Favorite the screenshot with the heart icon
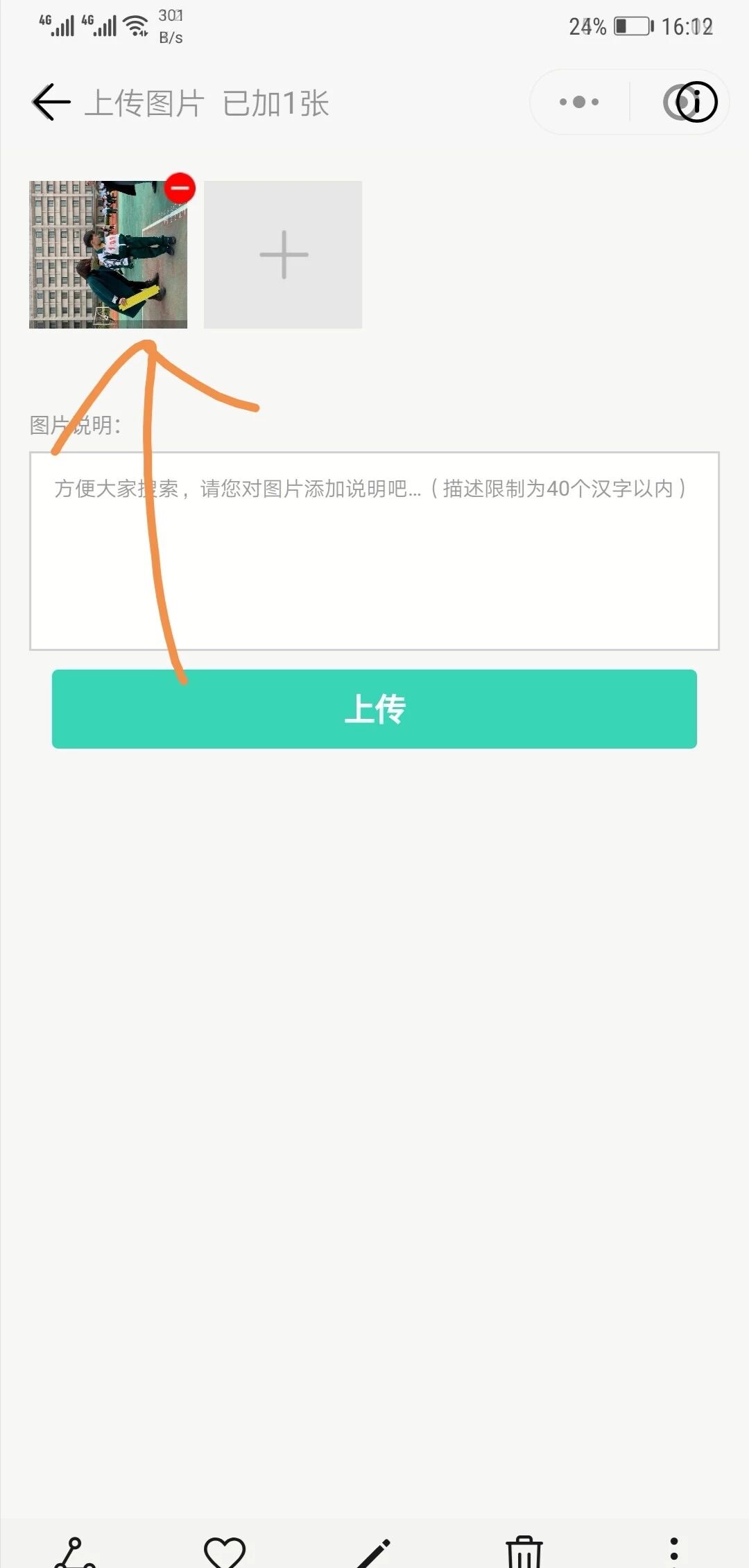Image resolution: width=749 pixels, height=1568 pixels. click(x=225, y=1551)
